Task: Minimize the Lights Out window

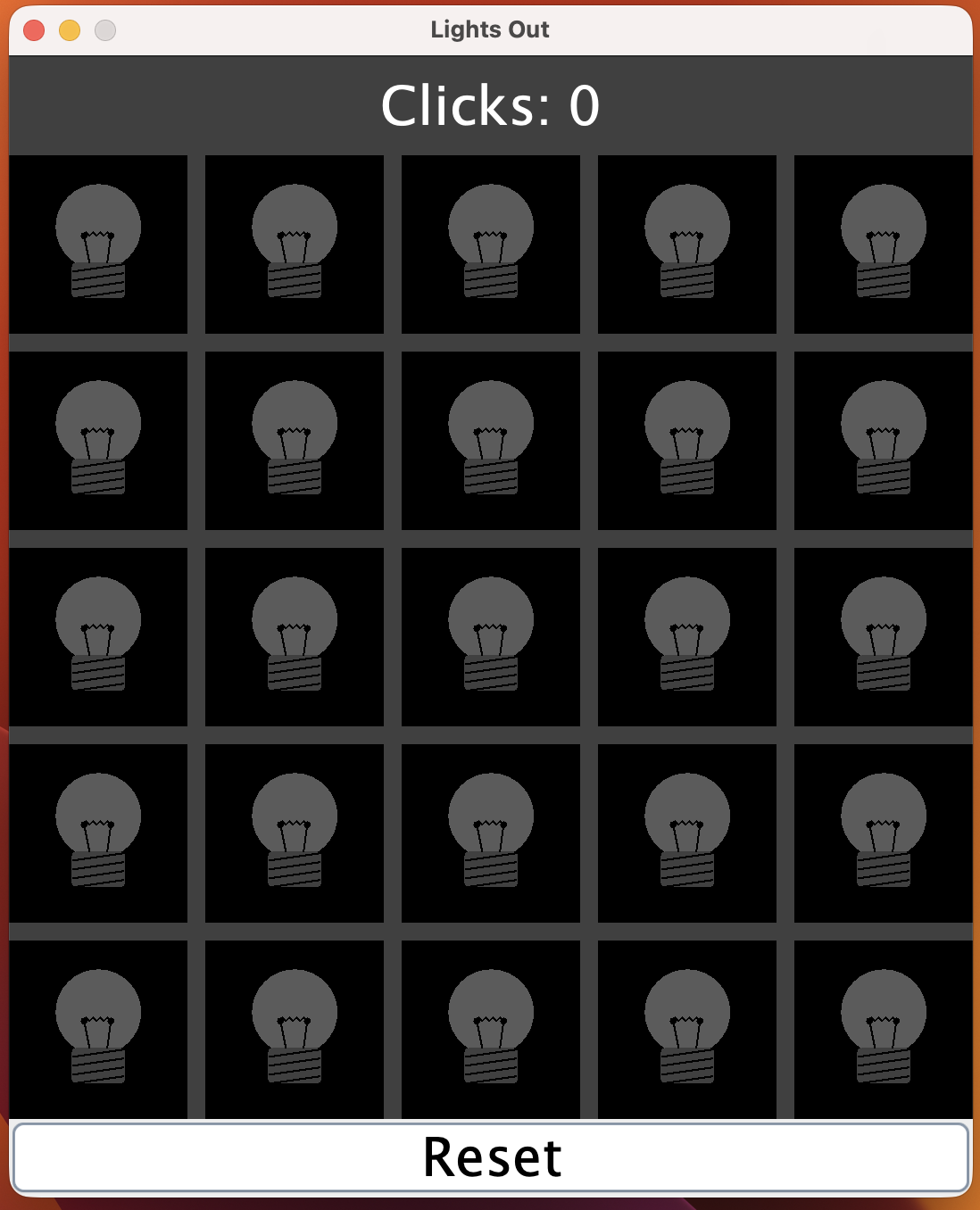Action: coord(70,30)
